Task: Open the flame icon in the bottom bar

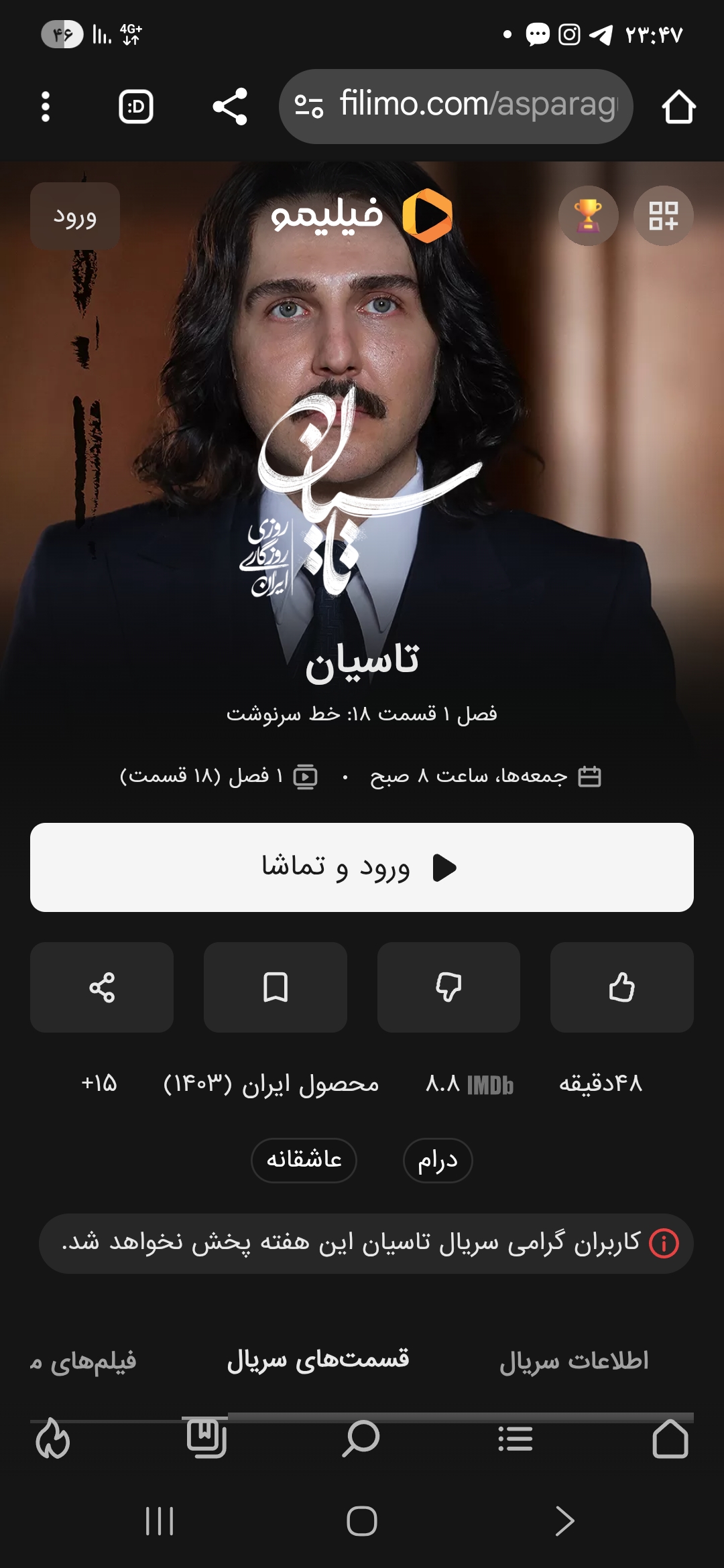Action: click(x=53, y=1439)
